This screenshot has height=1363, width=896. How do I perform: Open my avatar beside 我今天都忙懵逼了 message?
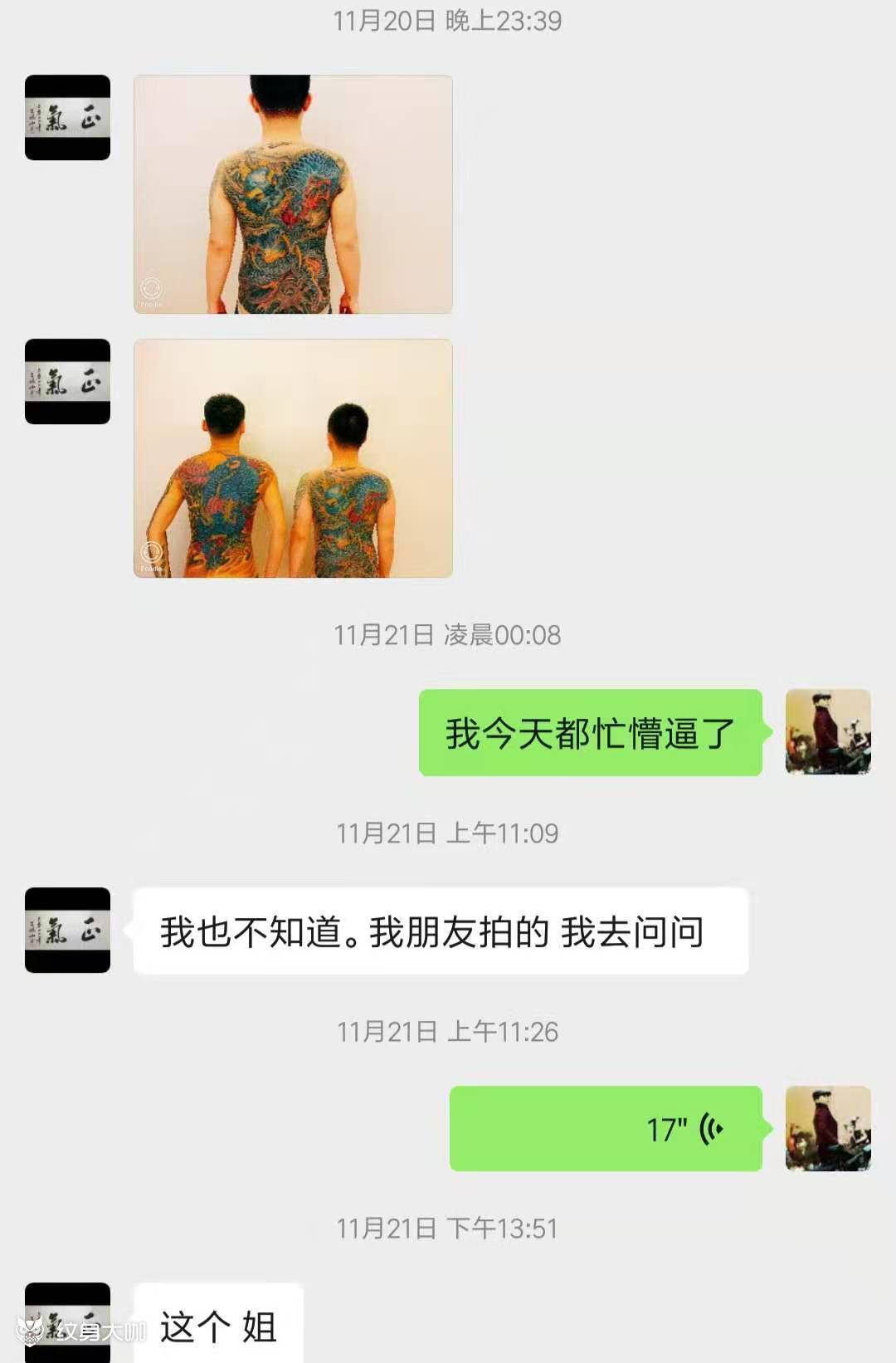pos(828,732)
